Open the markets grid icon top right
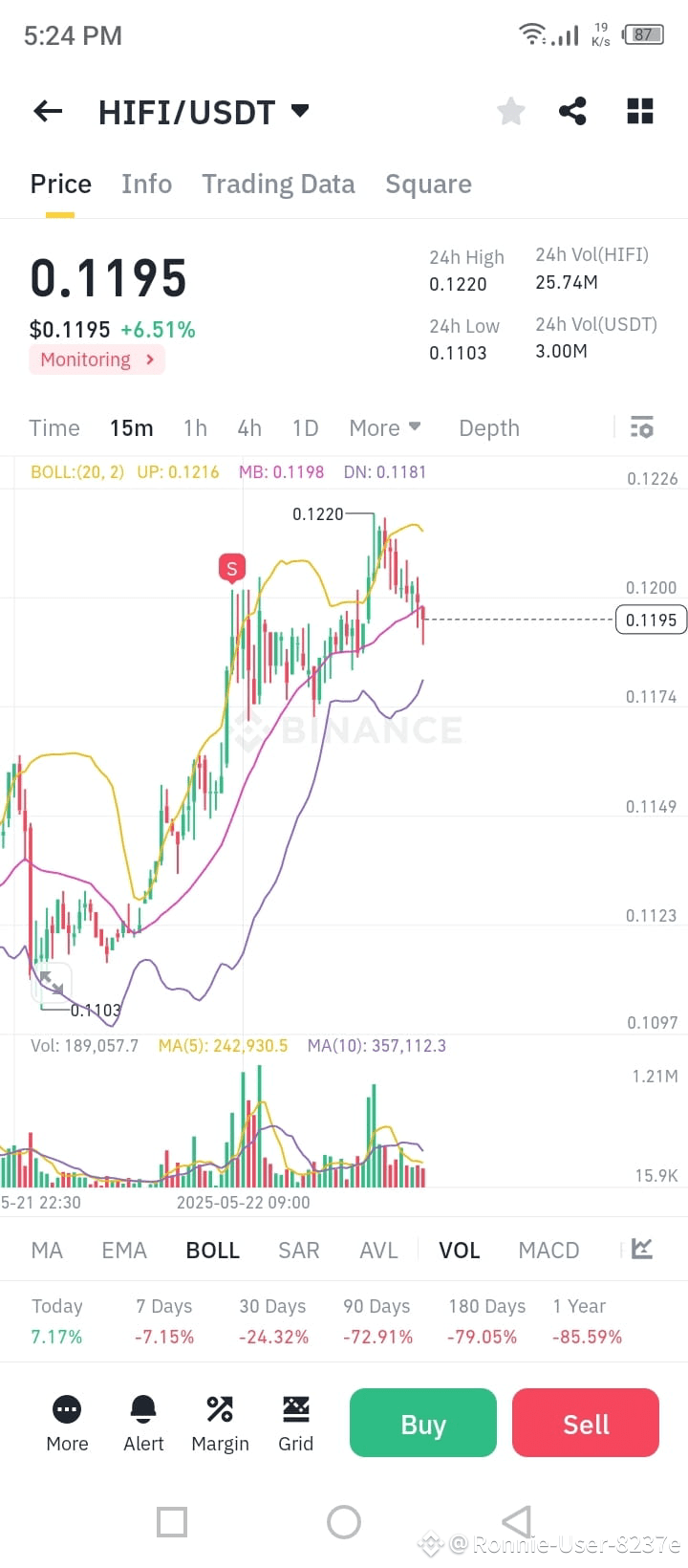The height and width of the screenshot is (1568, 688). pos(639,111)
